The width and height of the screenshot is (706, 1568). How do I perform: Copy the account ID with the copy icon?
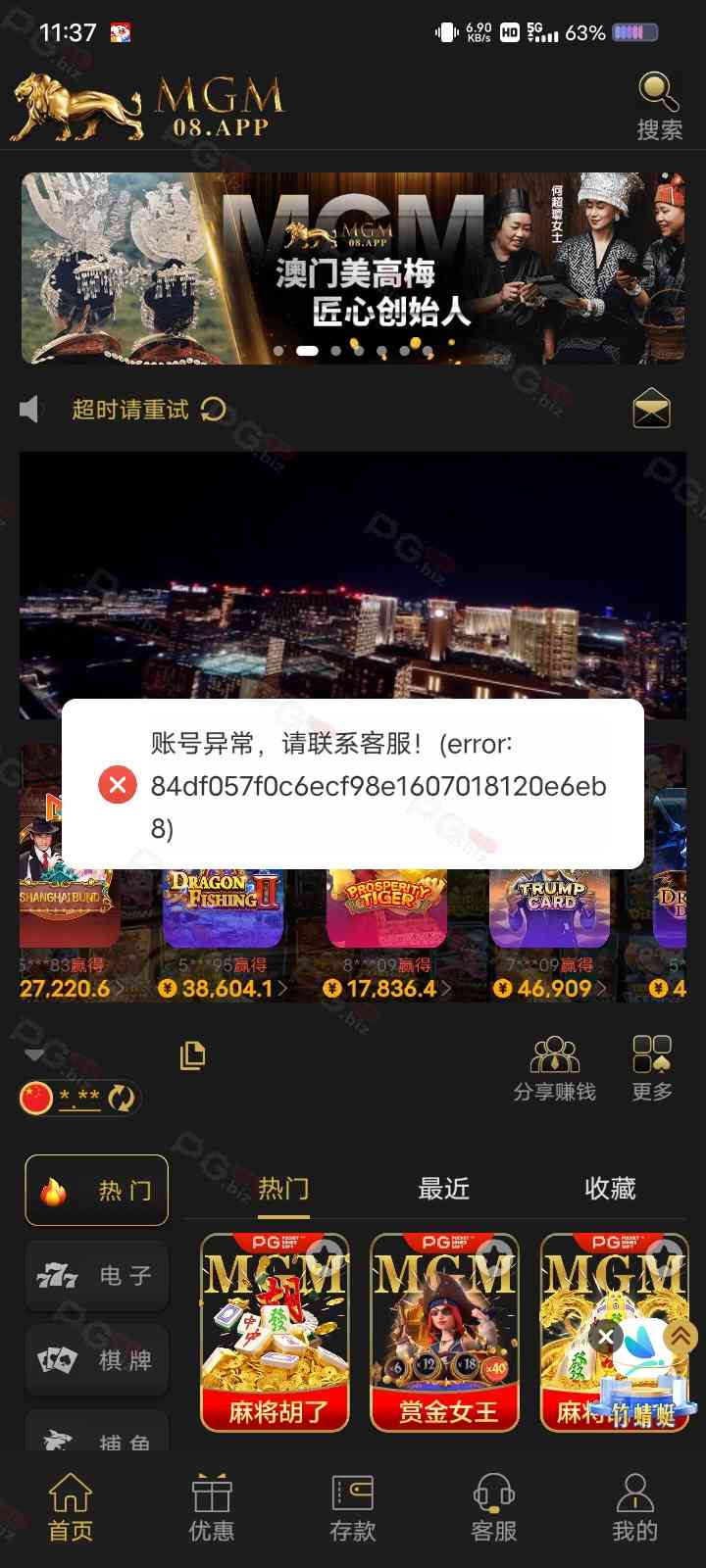pos(192,1055)
